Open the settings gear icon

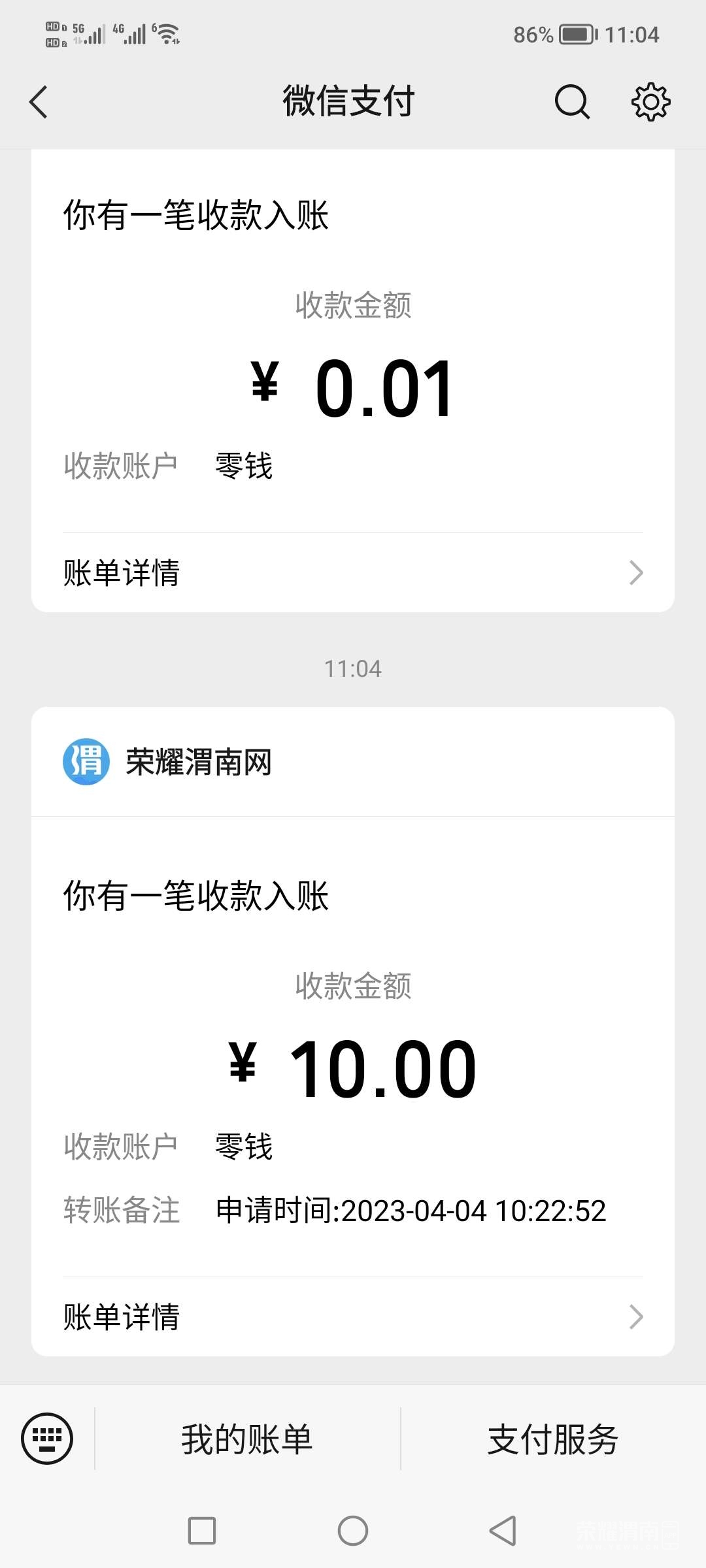[x=650, y=103]
